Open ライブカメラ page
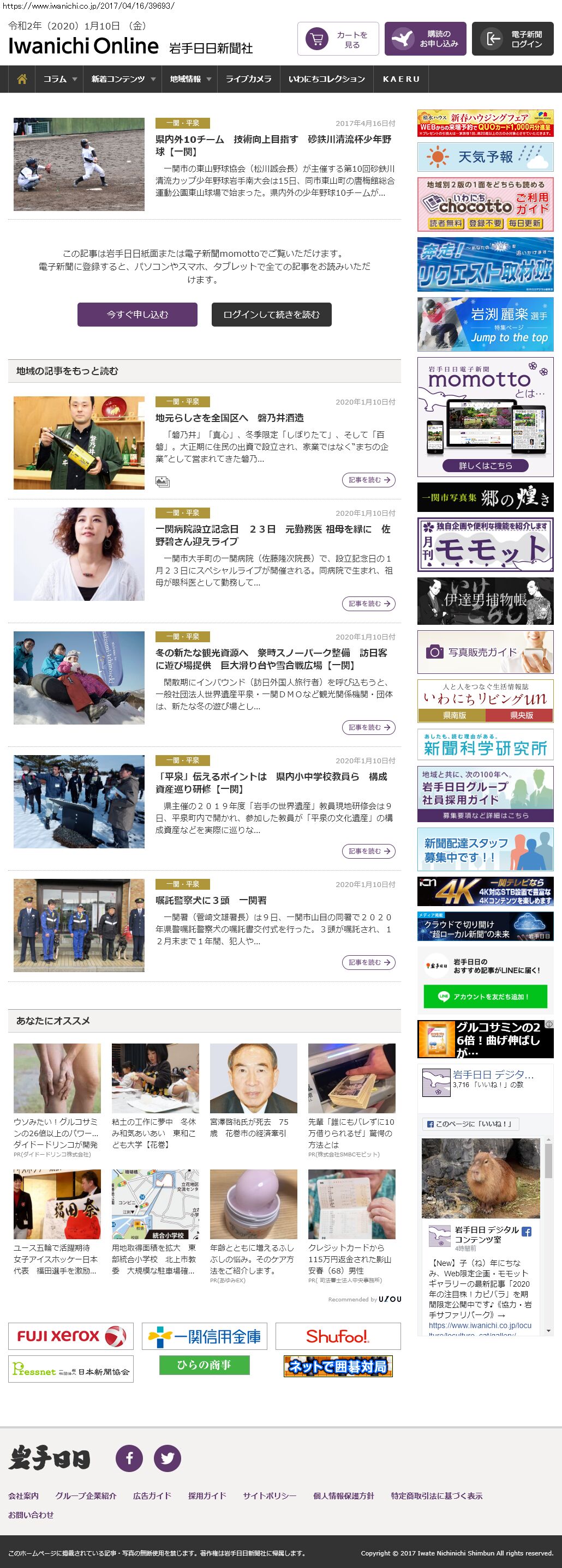562x1568 pixels. (x=248, y=79)
